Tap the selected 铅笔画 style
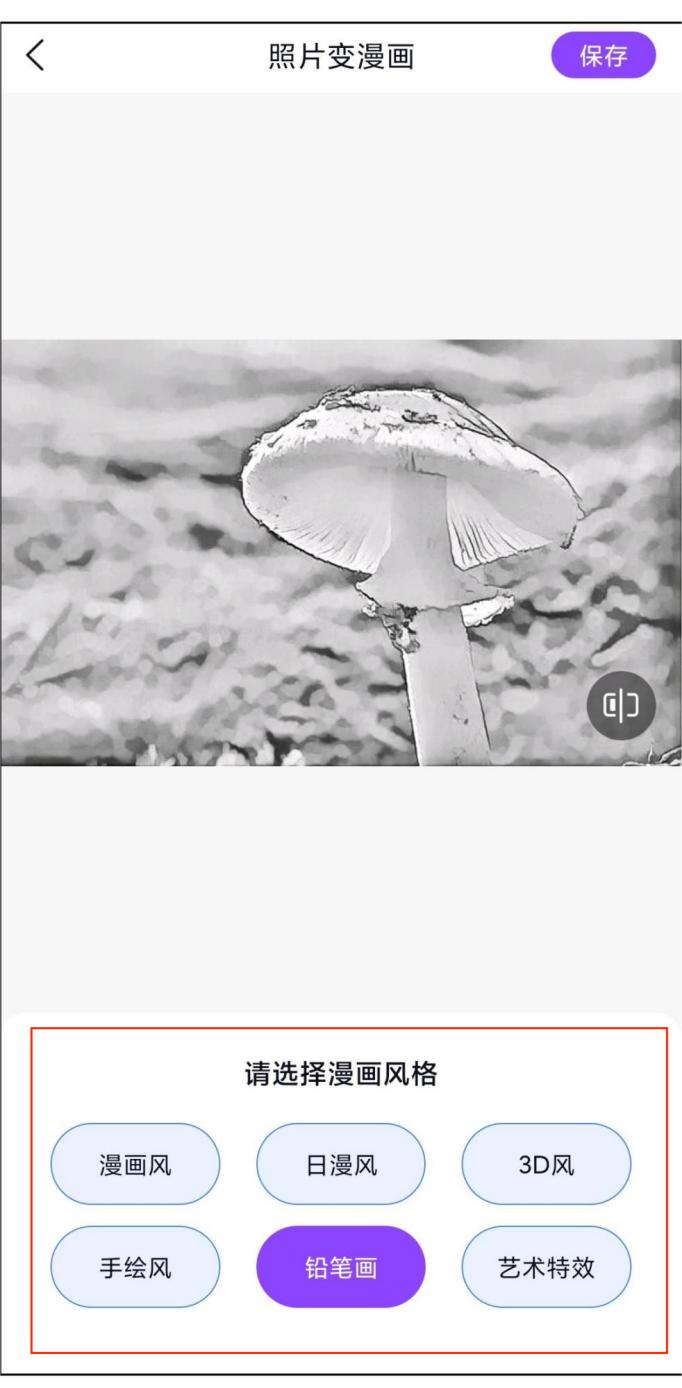This screenshot has width=682, height=1388. (341, 1267)
